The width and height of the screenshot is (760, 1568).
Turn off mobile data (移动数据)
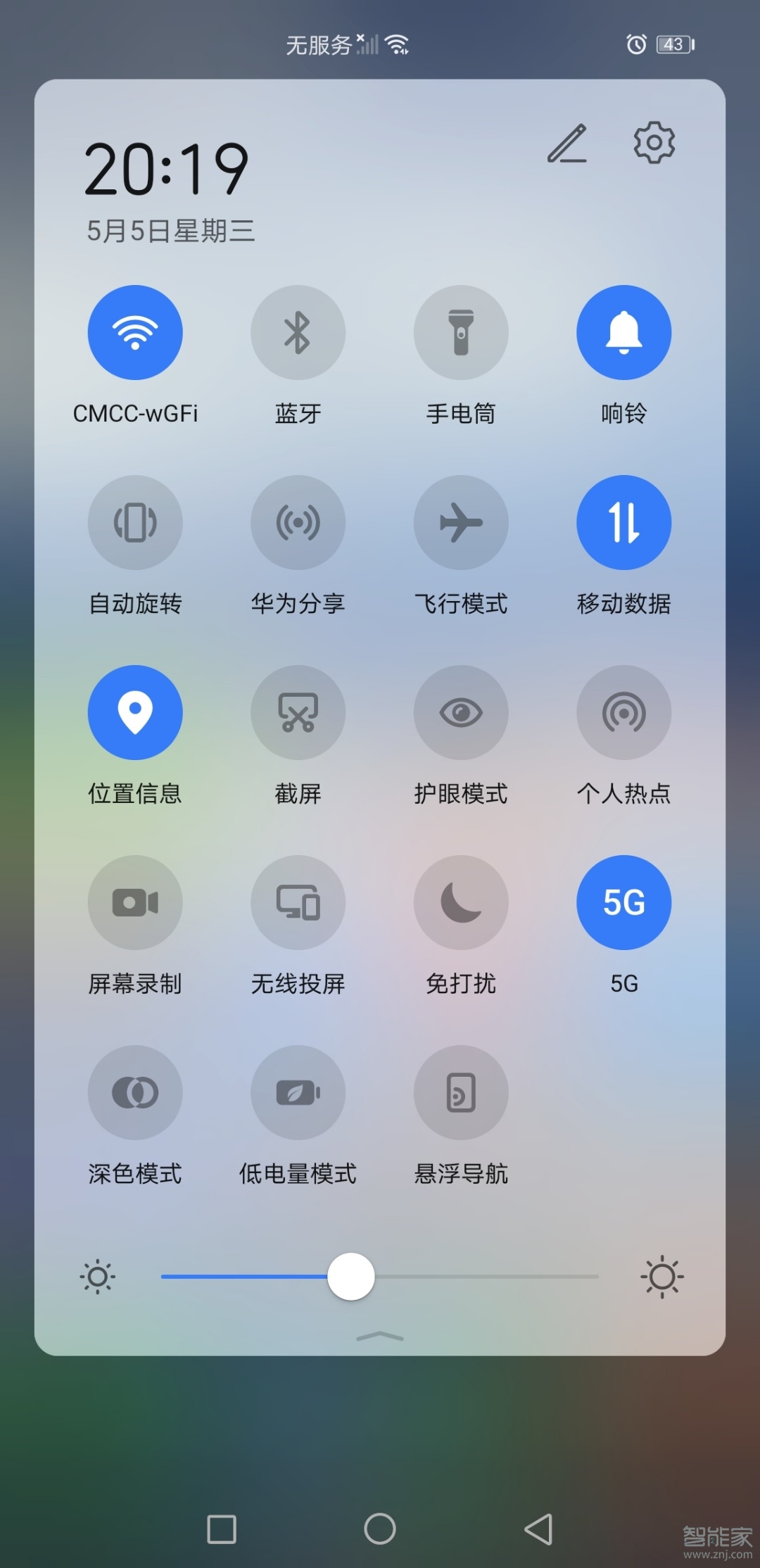[623, 522]
